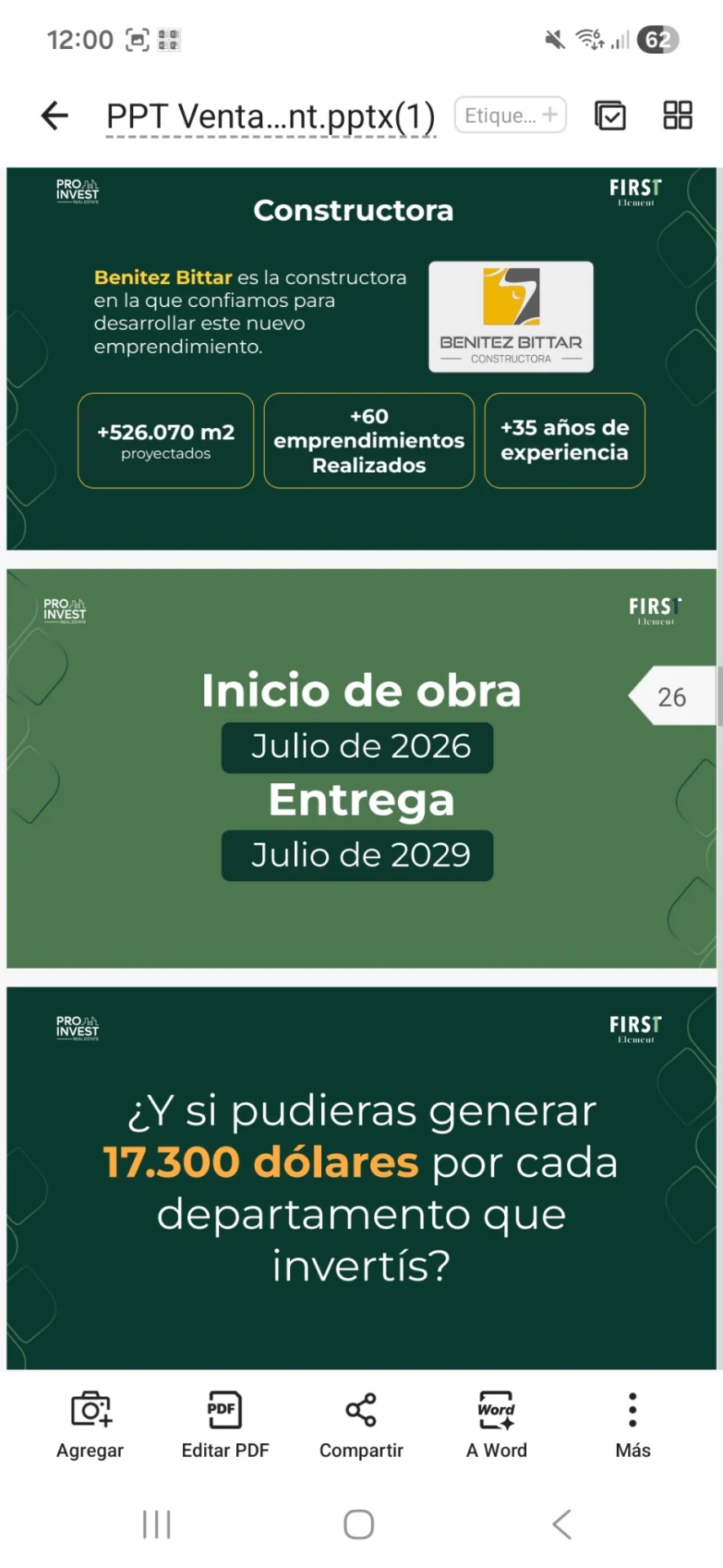
Task: Open the 17.300 dólares slide page
Action: click(x=361, y=1178)
